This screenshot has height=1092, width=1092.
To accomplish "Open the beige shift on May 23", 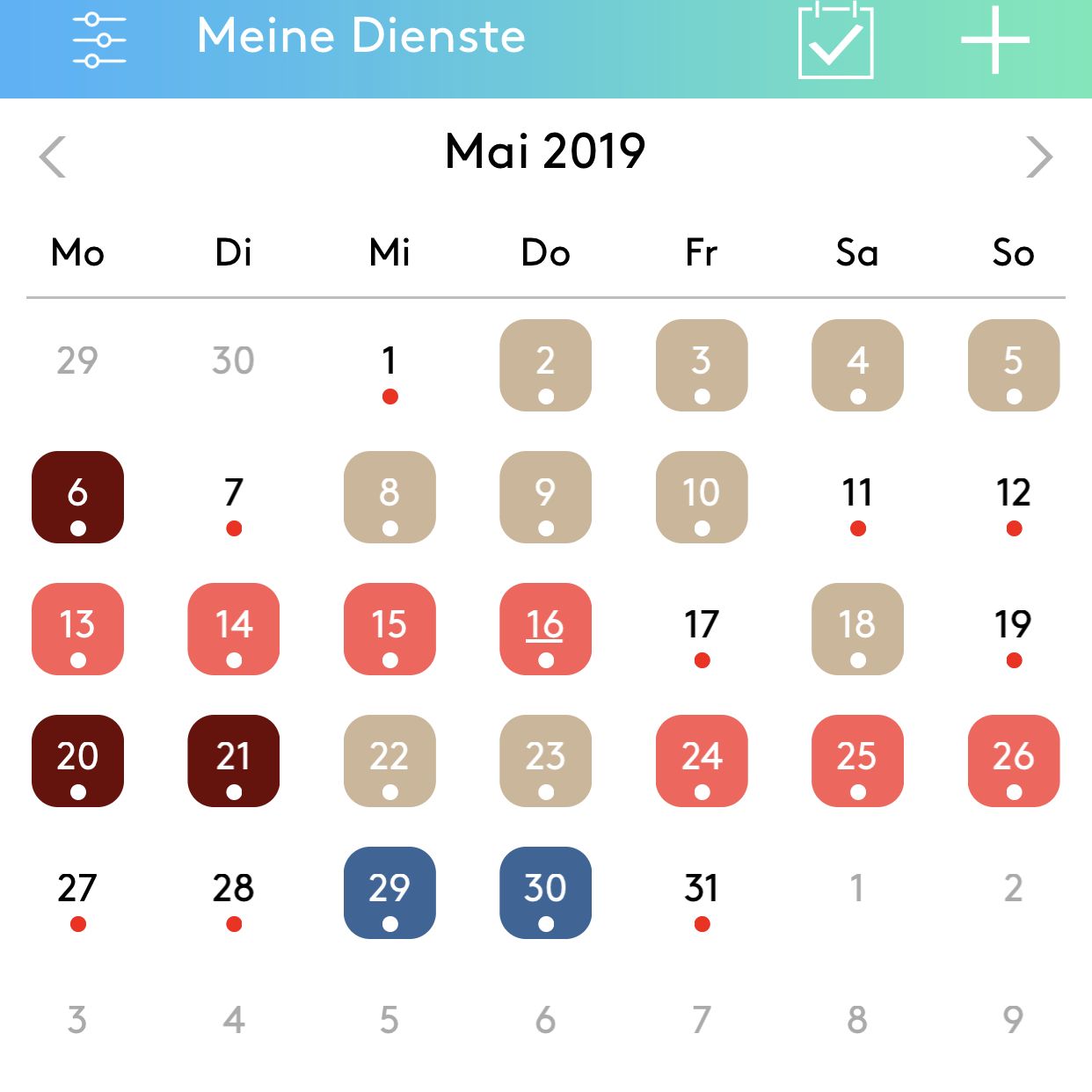I will coord(545,761).
